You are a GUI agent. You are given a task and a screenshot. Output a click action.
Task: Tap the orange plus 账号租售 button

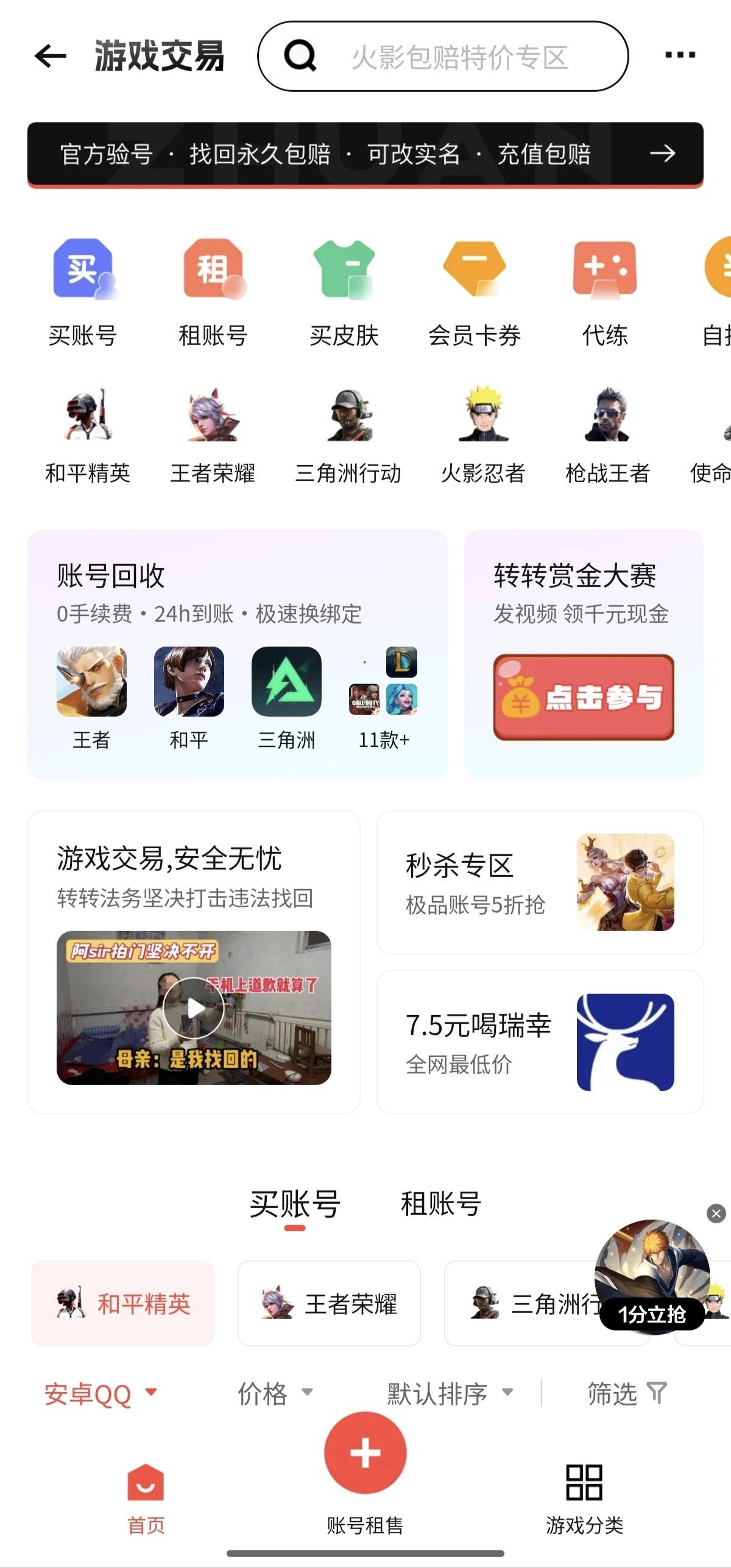click(365, 1452)
